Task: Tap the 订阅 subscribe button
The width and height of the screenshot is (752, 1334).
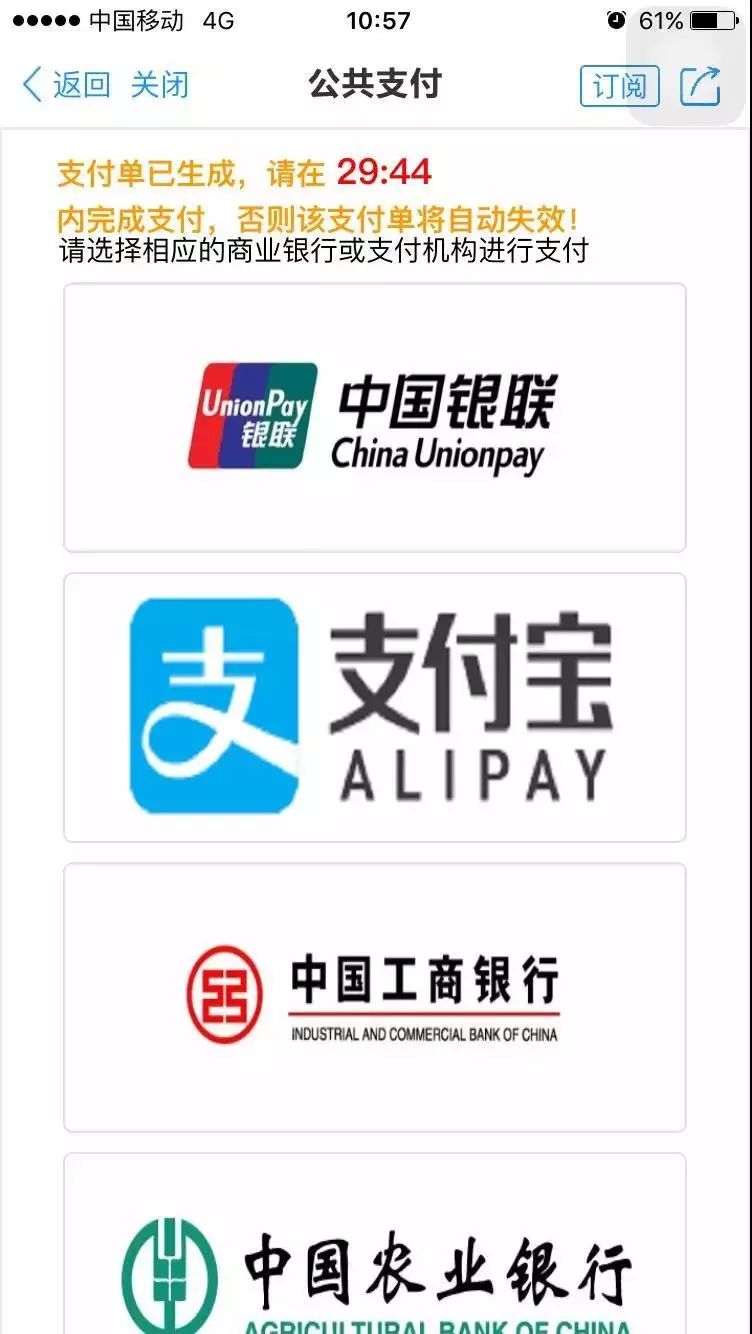Action: click(x=620, y=86)
